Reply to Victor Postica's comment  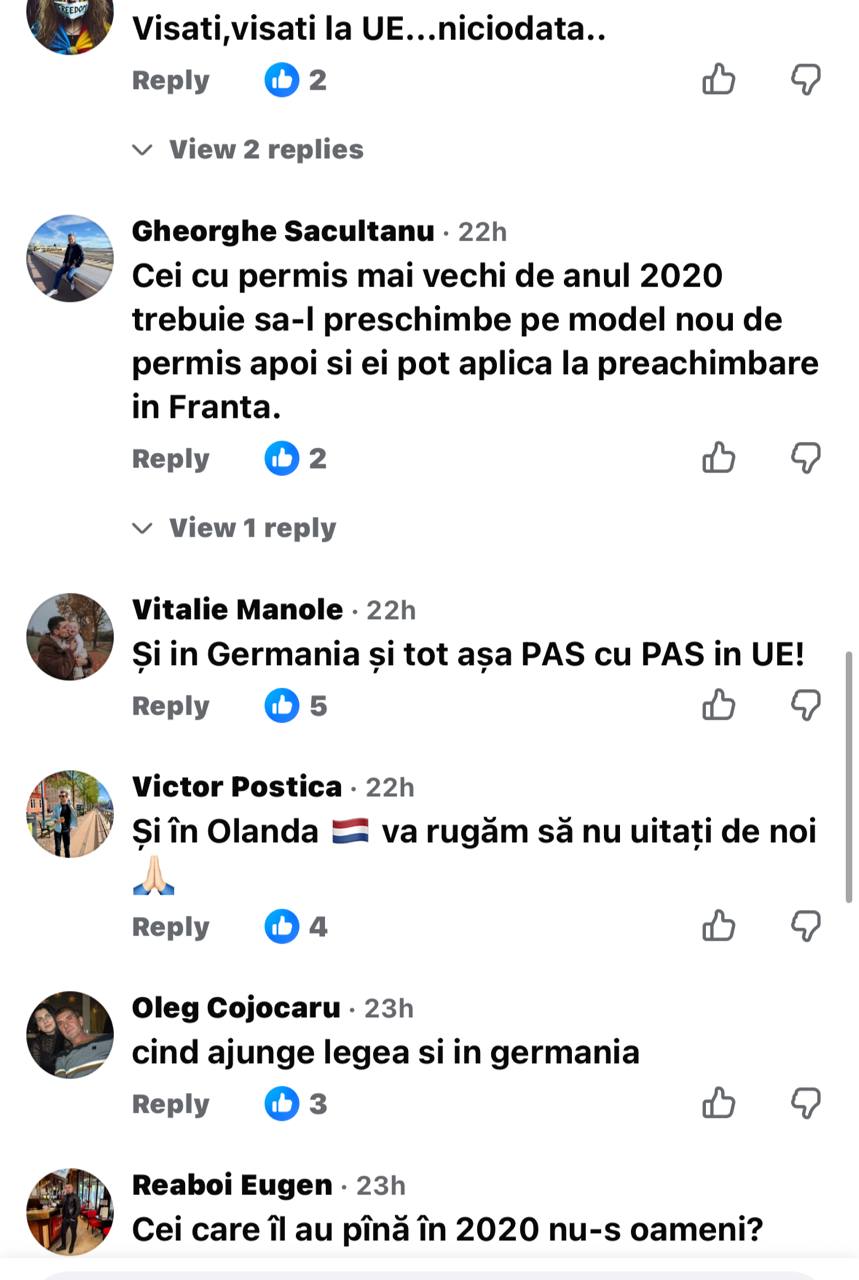(x=171, y=927)
